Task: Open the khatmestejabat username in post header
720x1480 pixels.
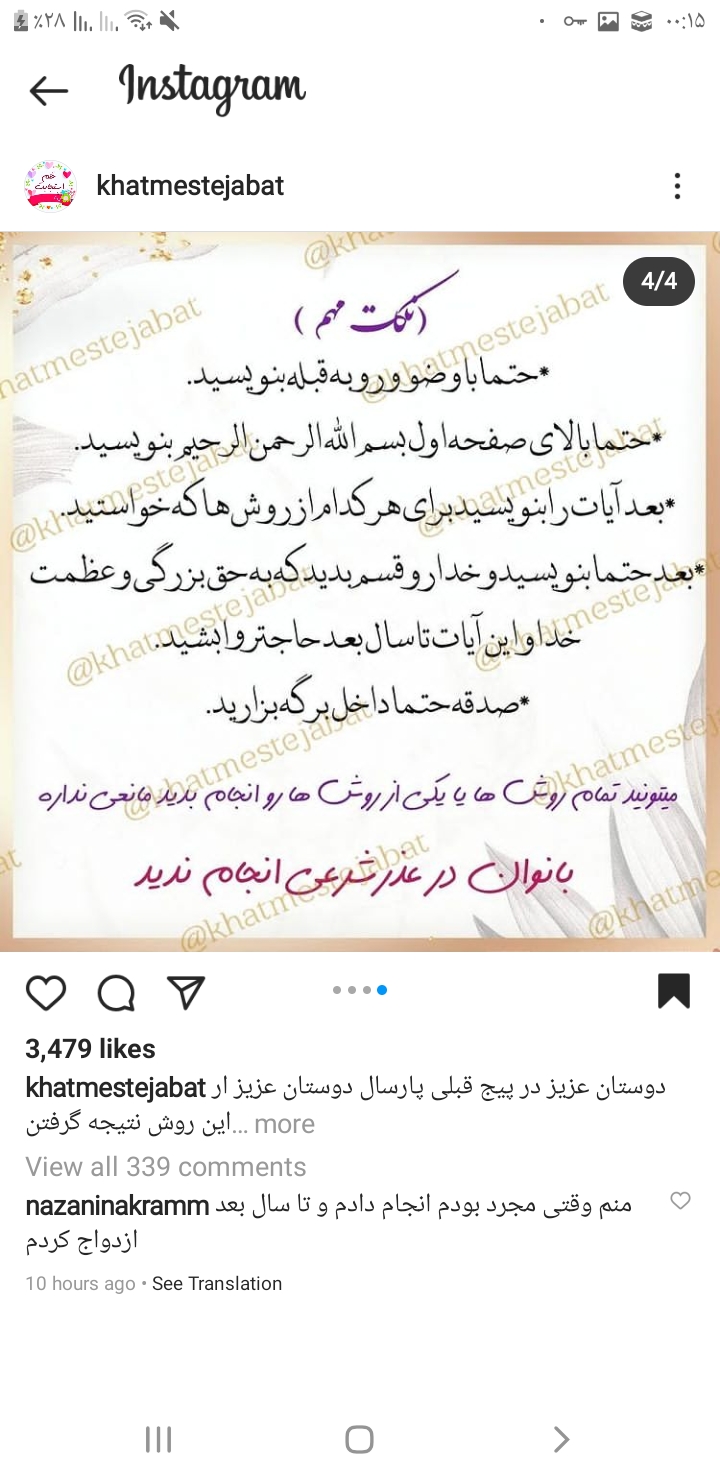Action: click(190, 186)
